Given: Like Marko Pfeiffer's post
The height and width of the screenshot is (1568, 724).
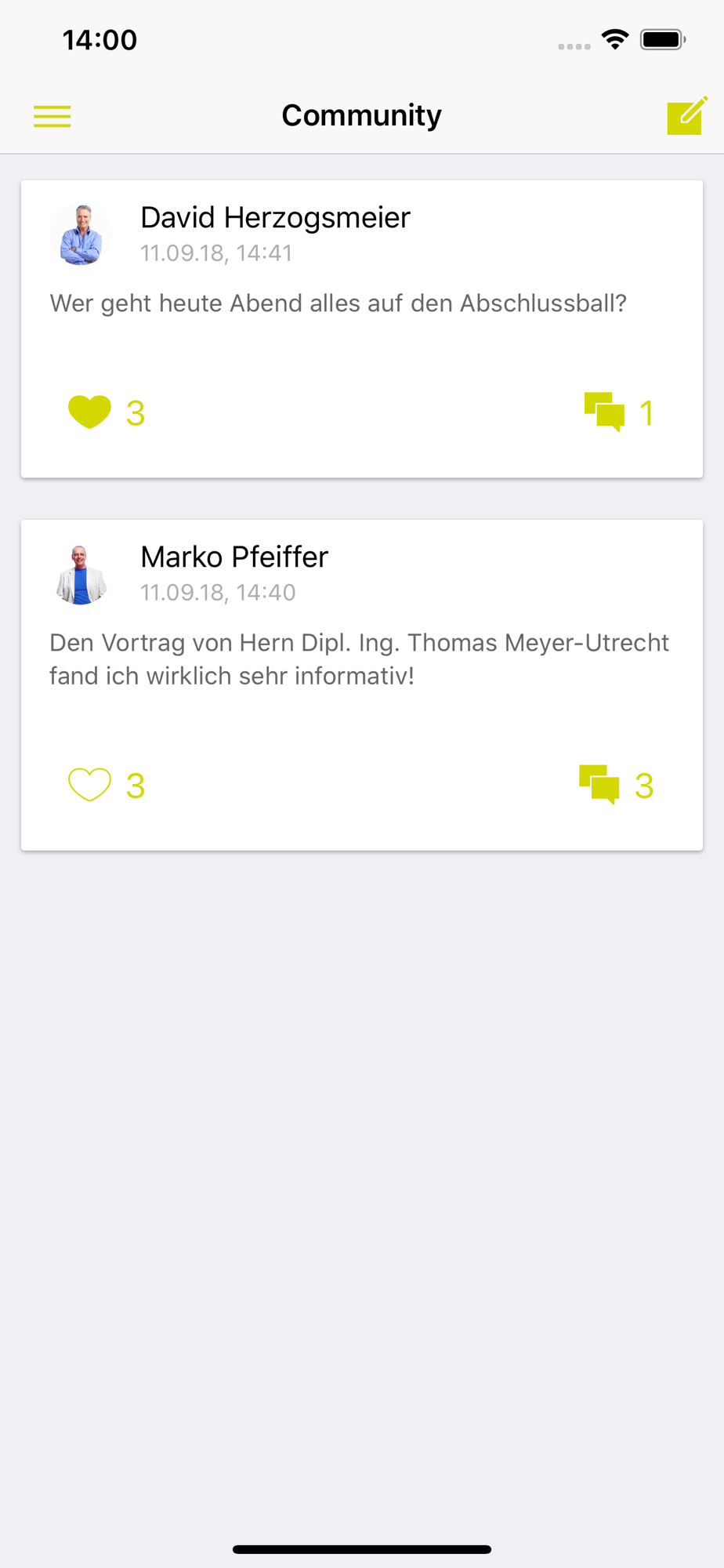Looking at the screenshot, I should pyautogui.click(x=89, y=785).
